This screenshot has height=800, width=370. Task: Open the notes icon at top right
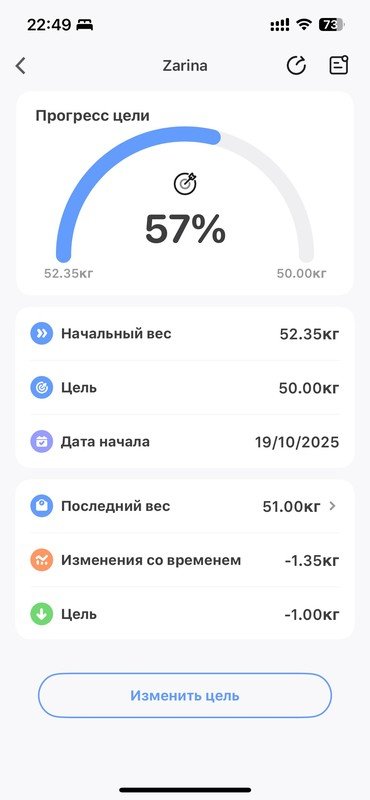point(338,65)
